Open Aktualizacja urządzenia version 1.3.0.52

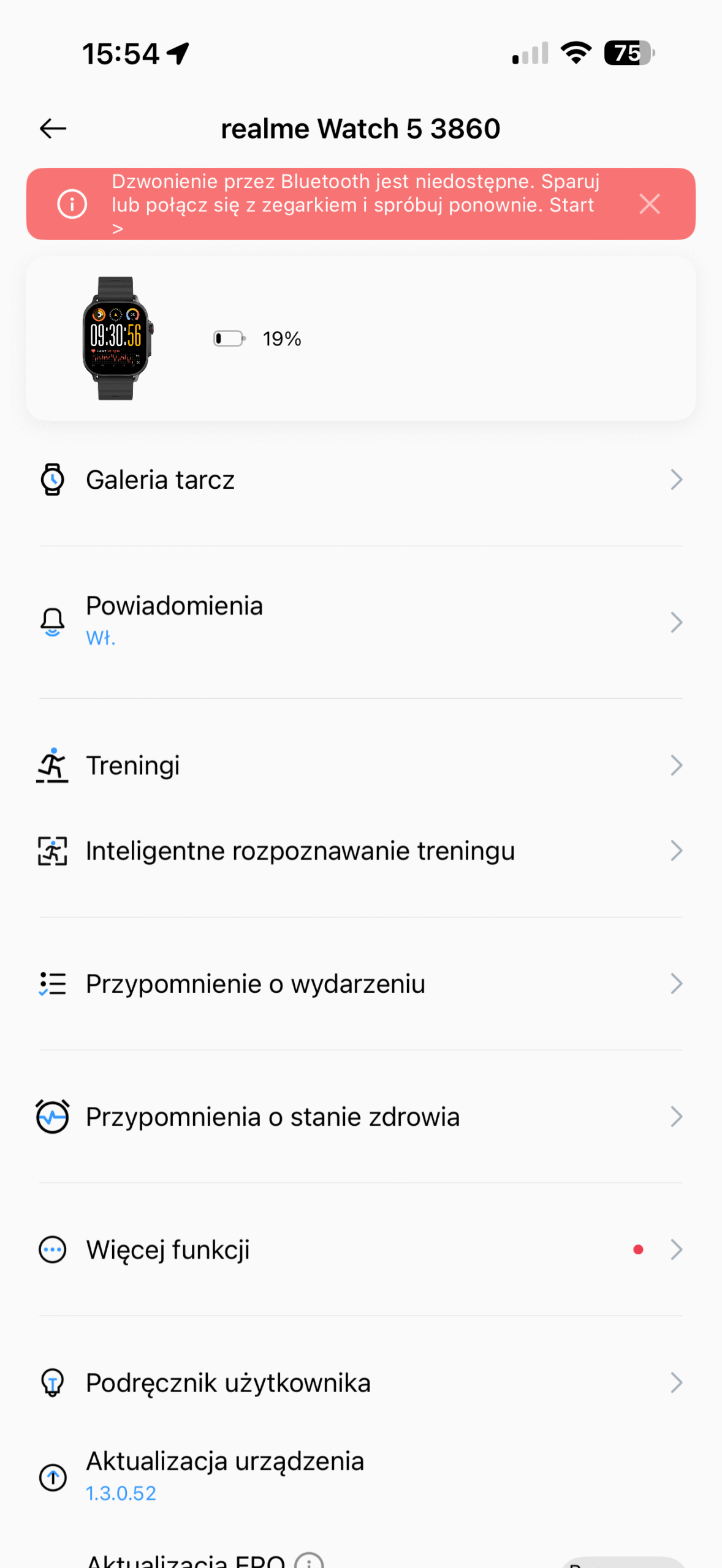[360, 1476]
